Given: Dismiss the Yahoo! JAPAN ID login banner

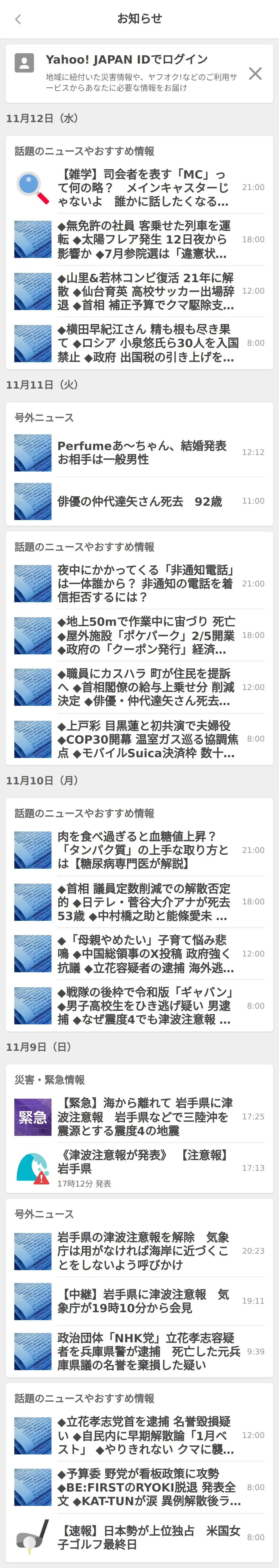Looking at the screenshot, I should [x=255, y=74].
